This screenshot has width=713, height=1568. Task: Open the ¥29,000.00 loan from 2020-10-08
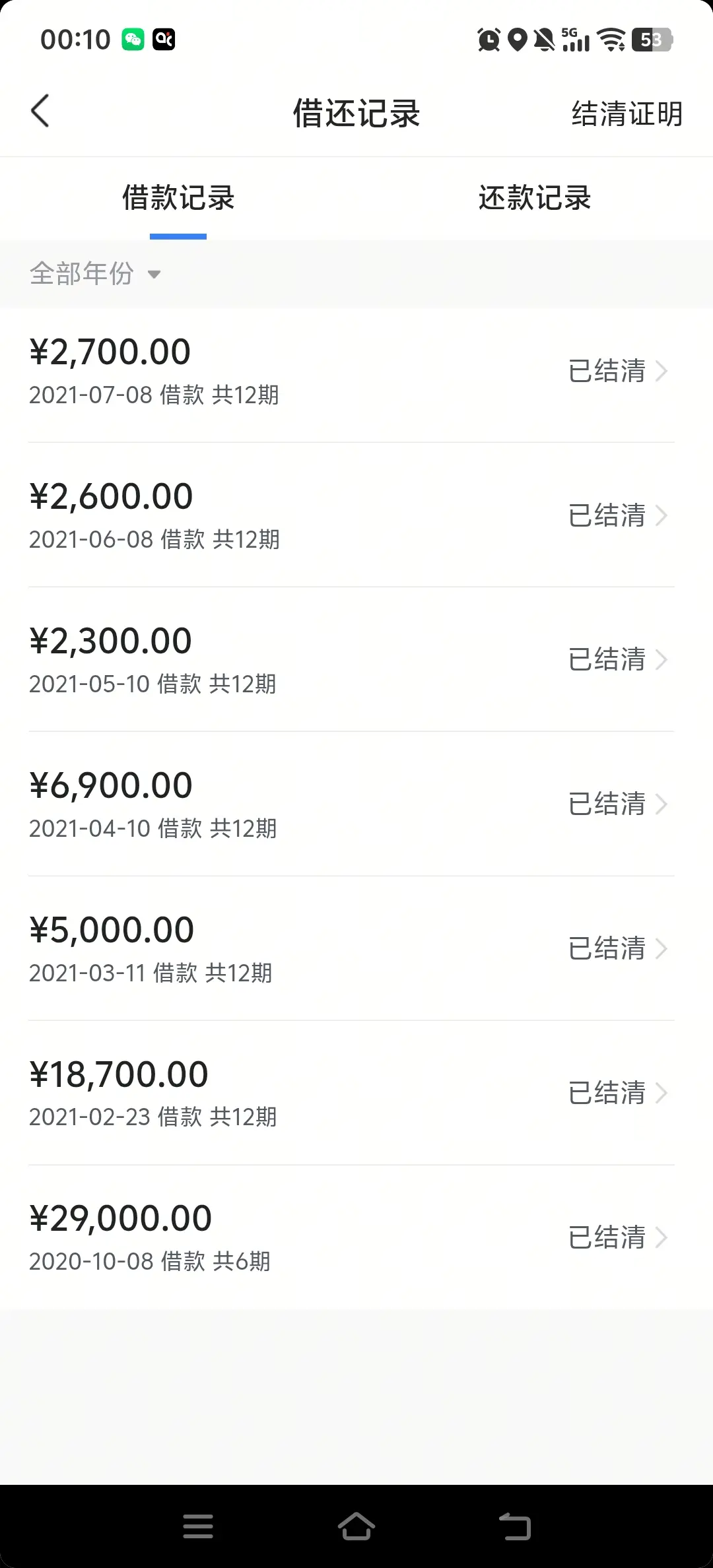[x=351, y=1238]
